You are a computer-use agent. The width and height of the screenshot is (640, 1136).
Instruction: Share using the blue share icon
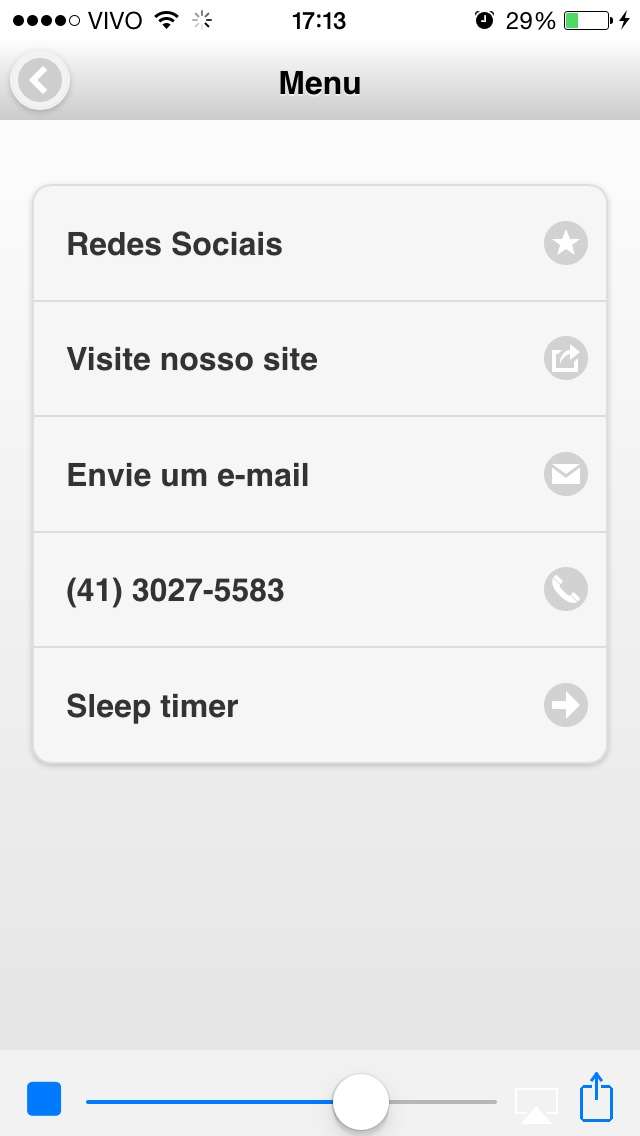pos(597,1096)
